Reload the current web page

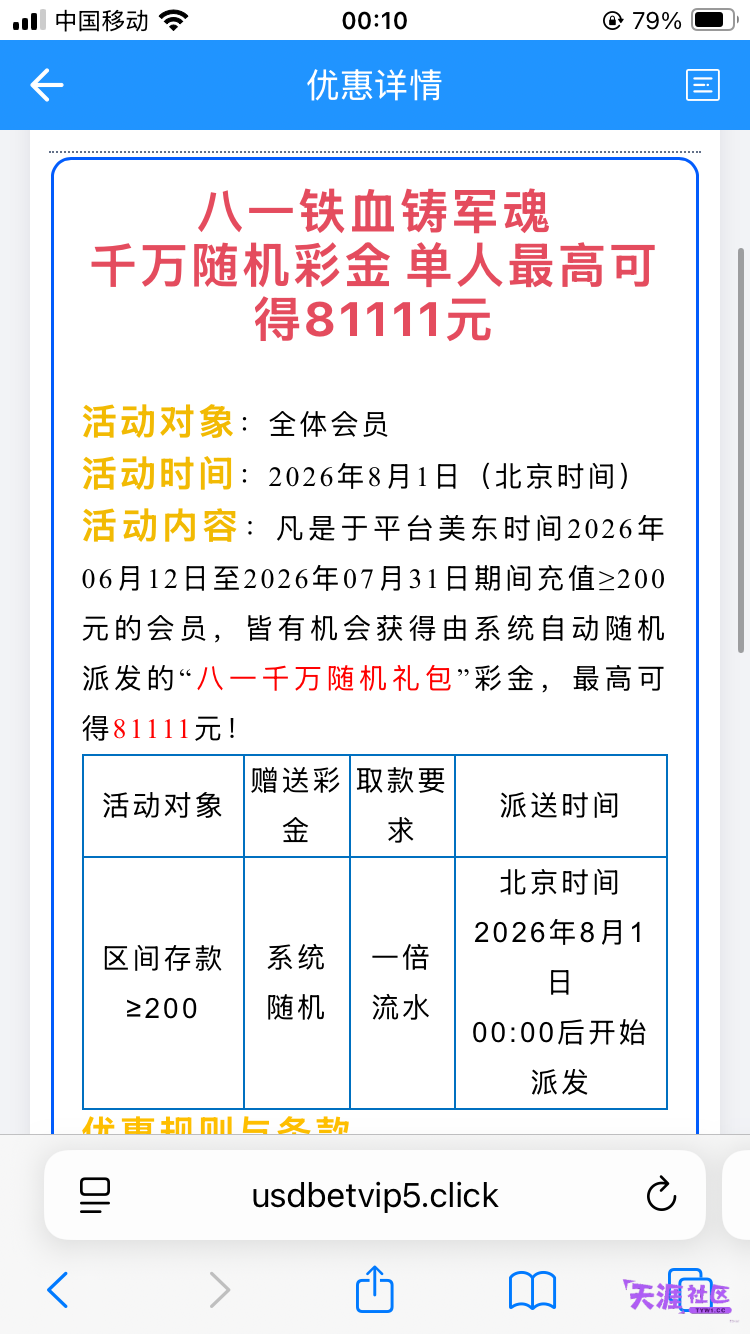pos(661,1195)
